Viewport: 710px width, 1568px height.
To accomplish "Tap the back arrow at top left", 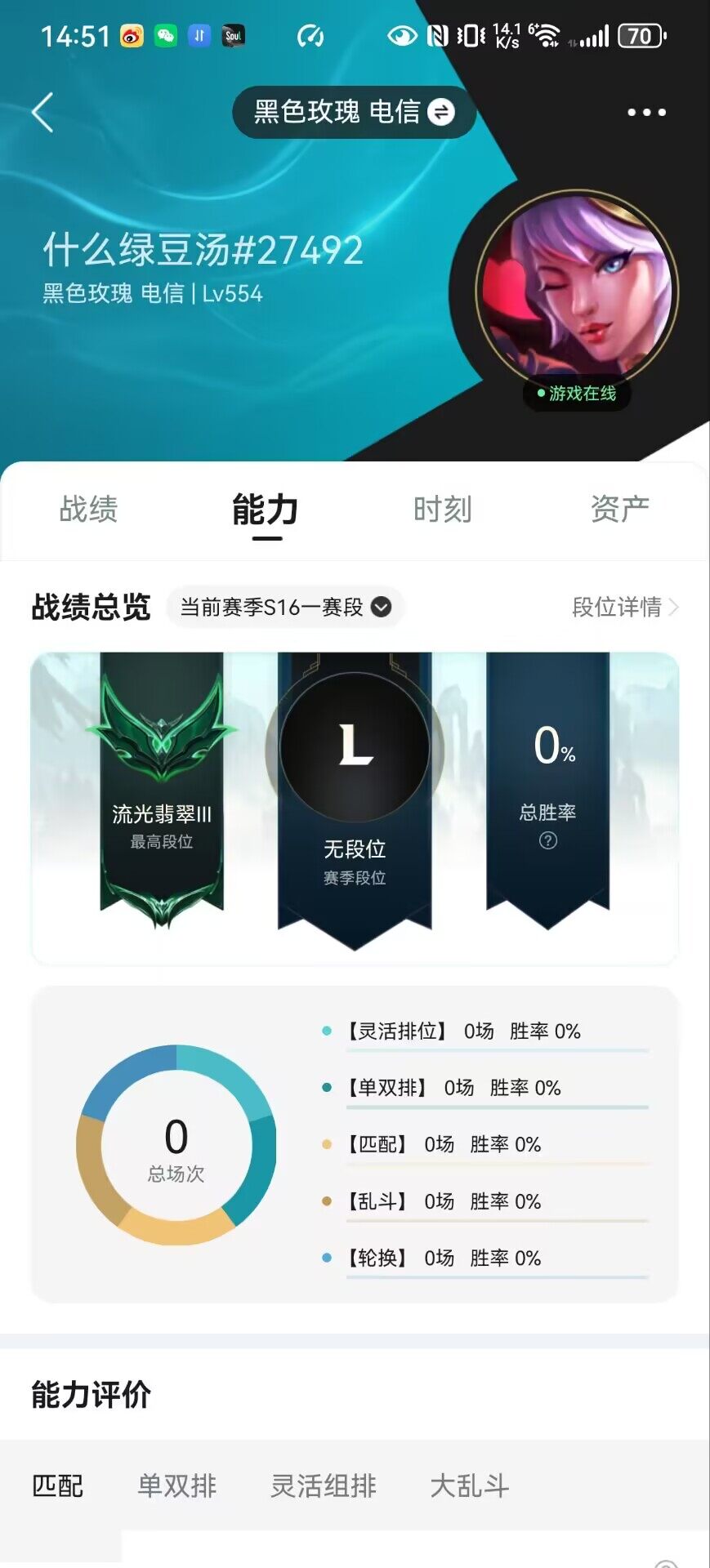I will [x=42, y=112].
